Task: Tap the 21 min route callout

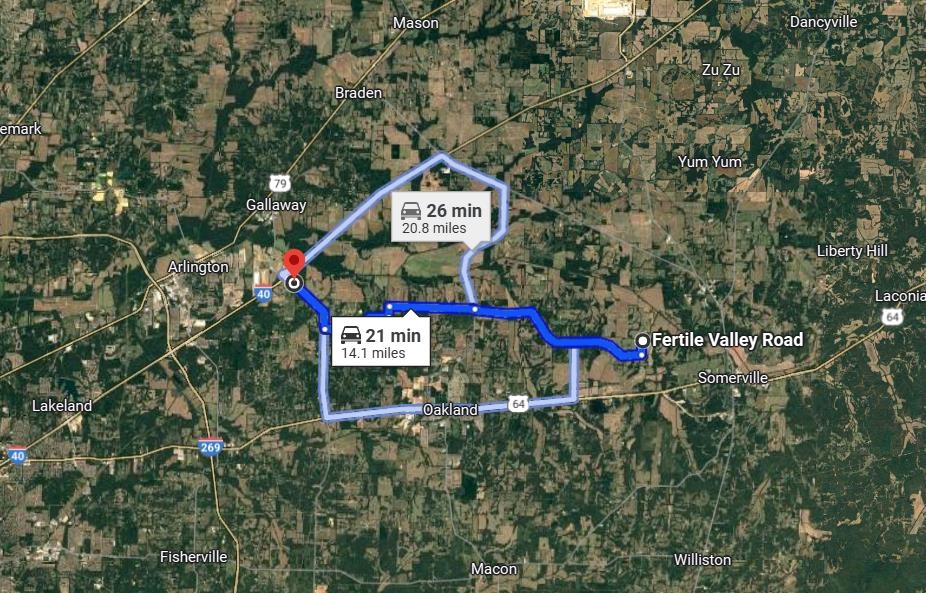Action: click(381, 342)
